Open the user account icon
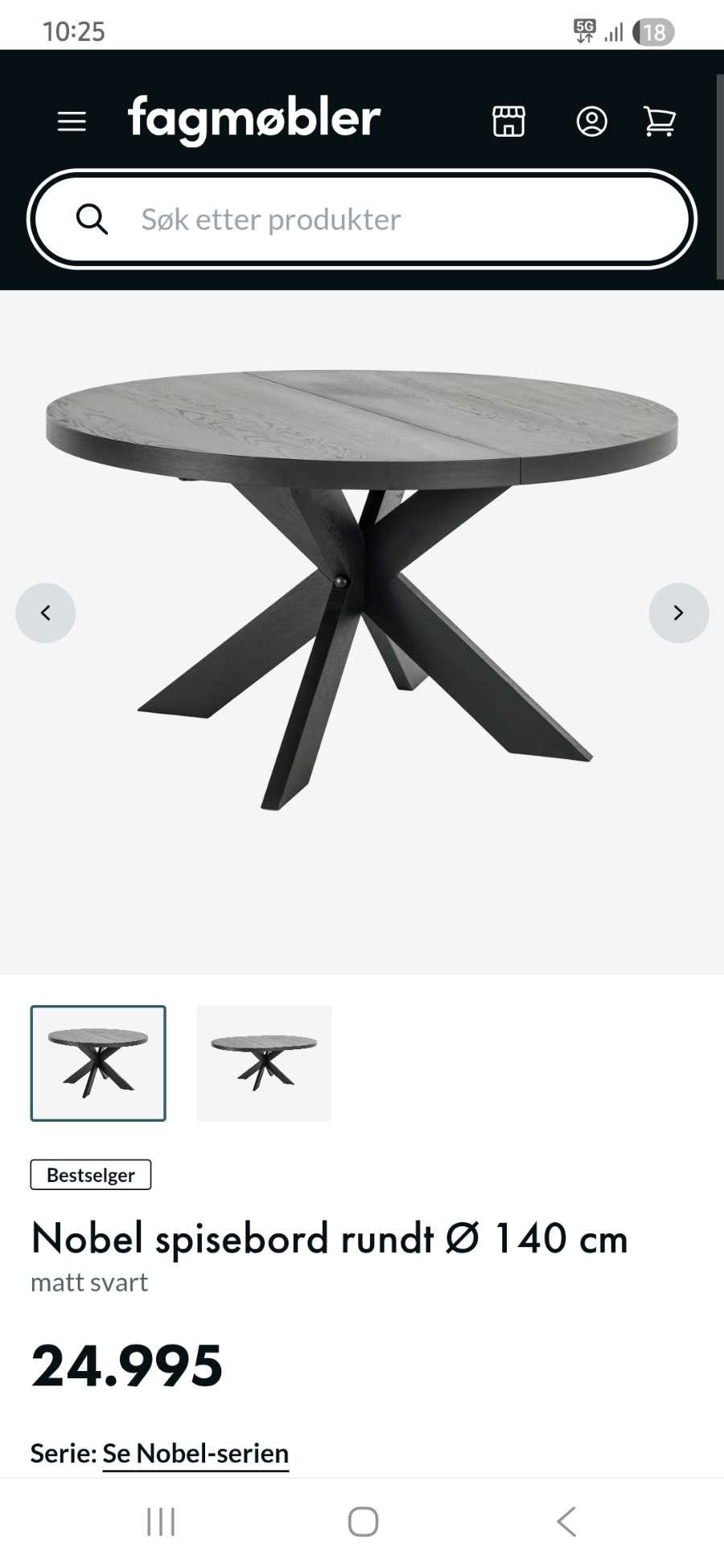The height and width of the screenshot is (1568, 724). coord(591,121)
